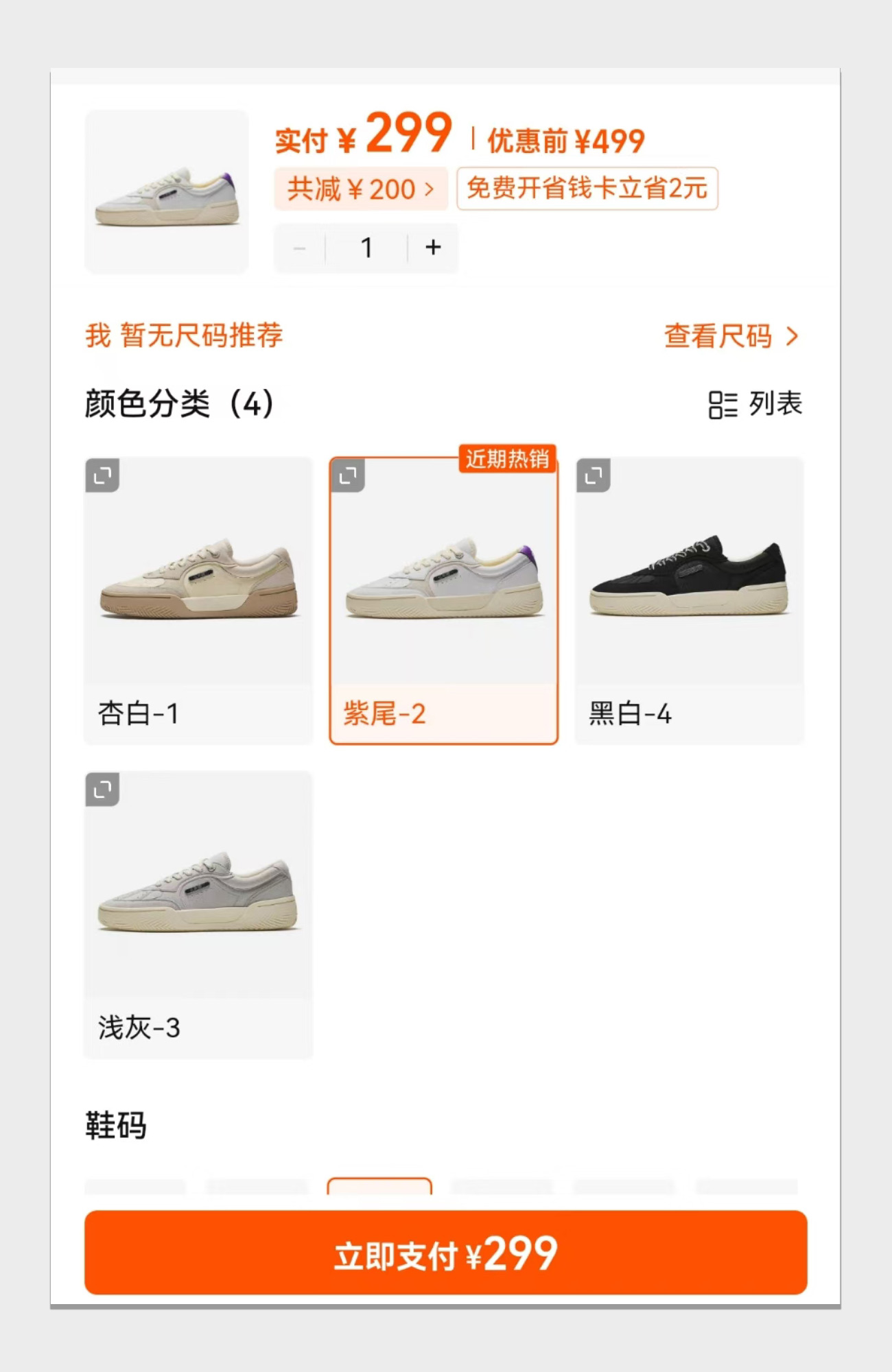892x1372 pixels.
Task: Open the 共减¥200 discount details
Action: click(361, 189)
